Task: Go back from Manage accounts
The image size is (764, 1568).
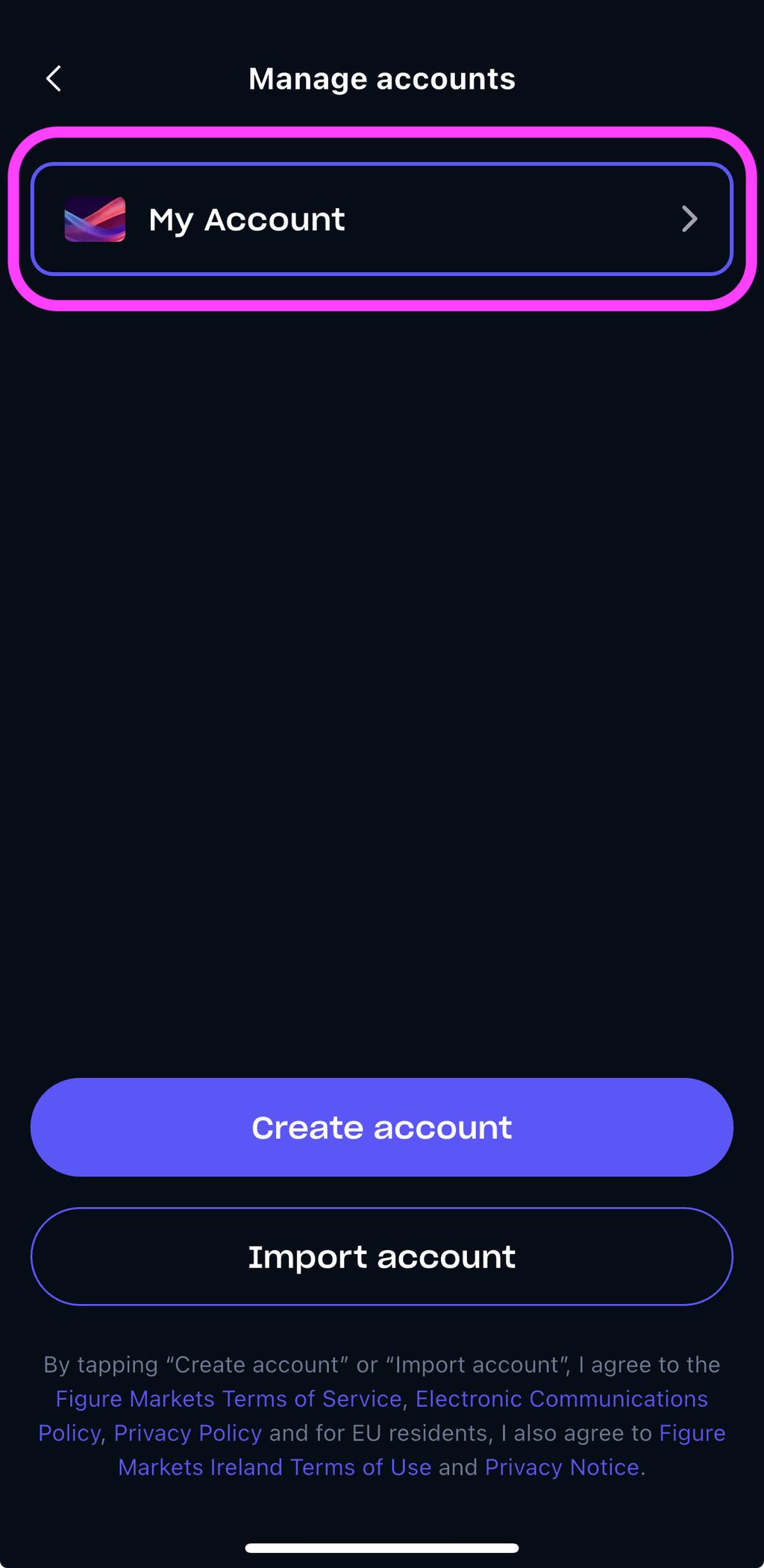Action: tap(54, 78)
